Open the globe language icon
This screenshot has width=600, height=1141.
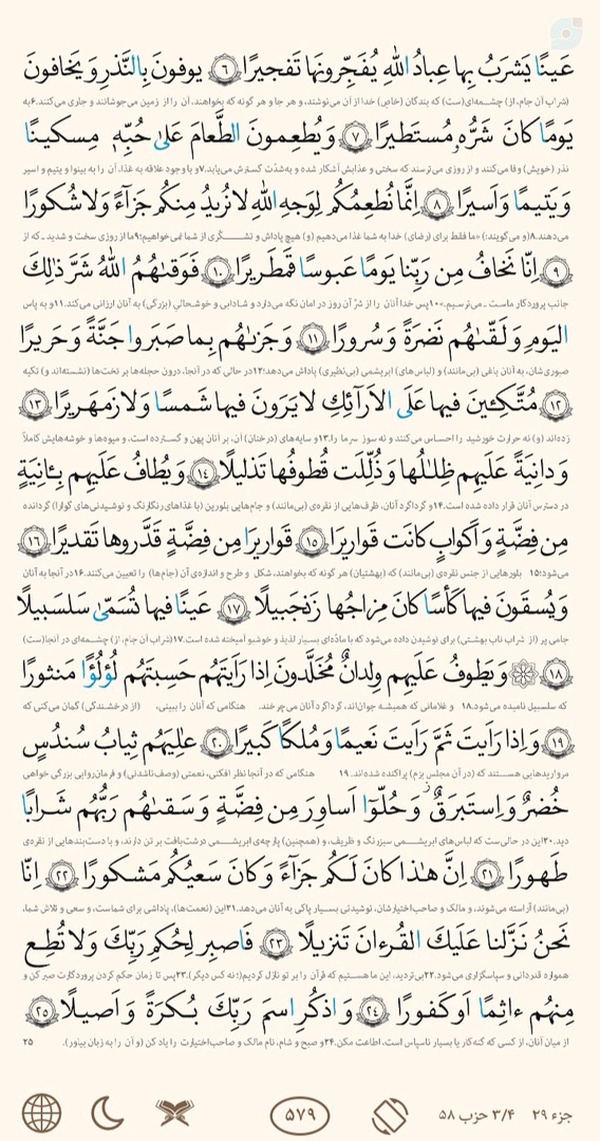point(41,1113)
